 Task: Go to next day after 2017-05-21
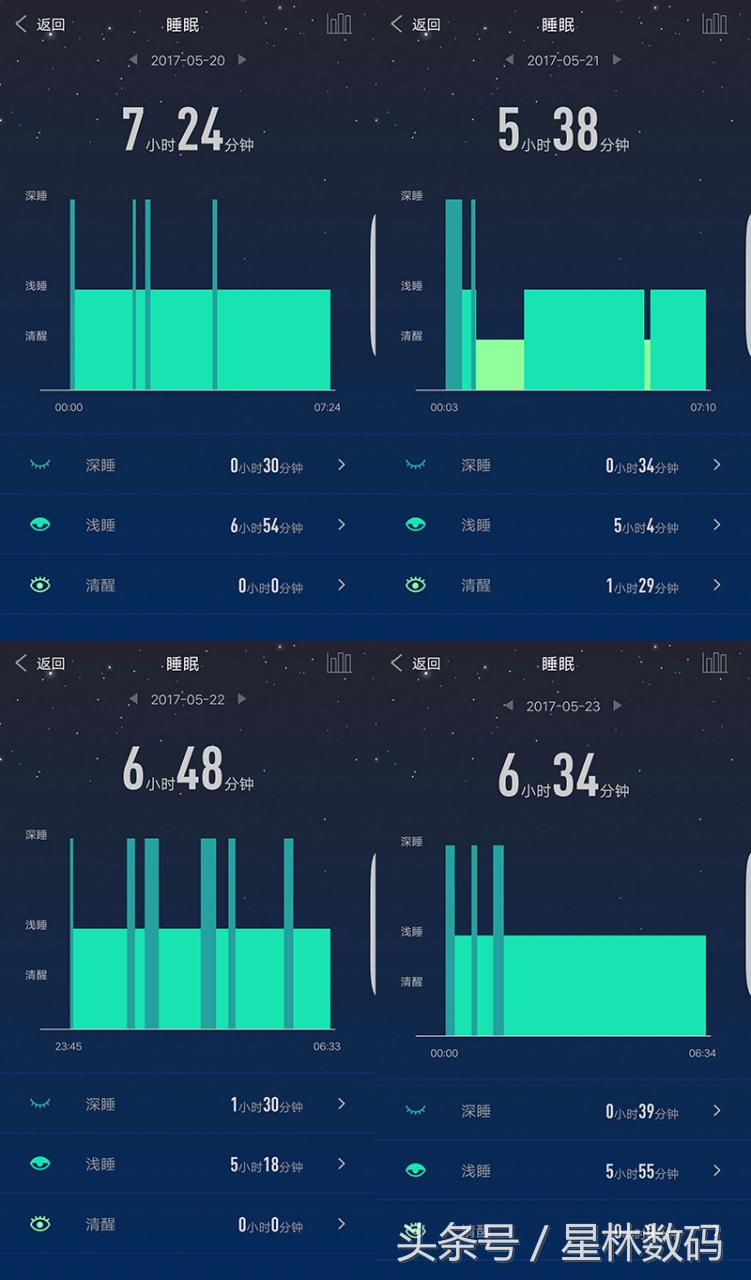tap(618, 60)
